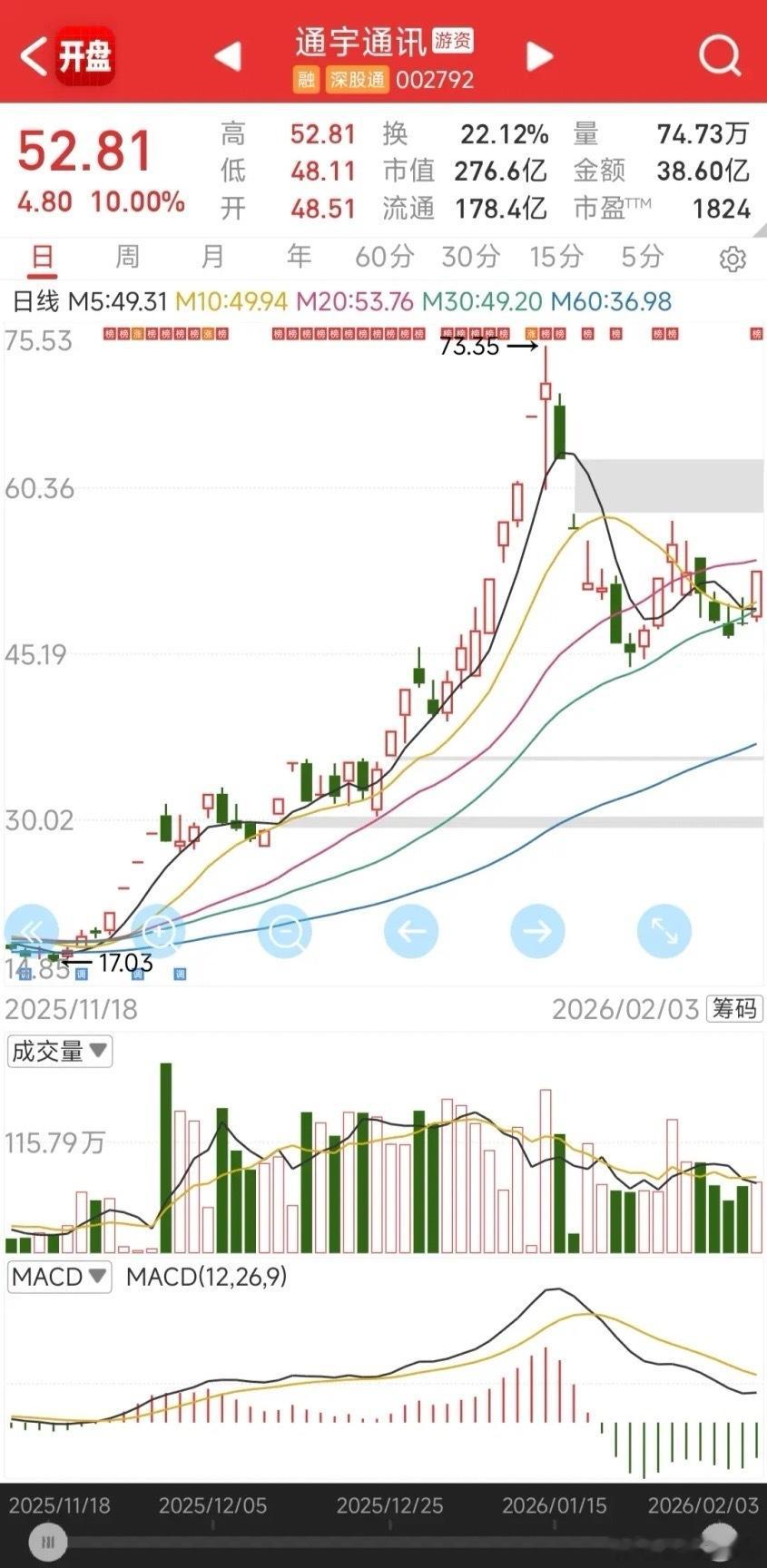Switch to the 周 weekly chart
This screenshot has width=767, height=1568.
point(127,258)
